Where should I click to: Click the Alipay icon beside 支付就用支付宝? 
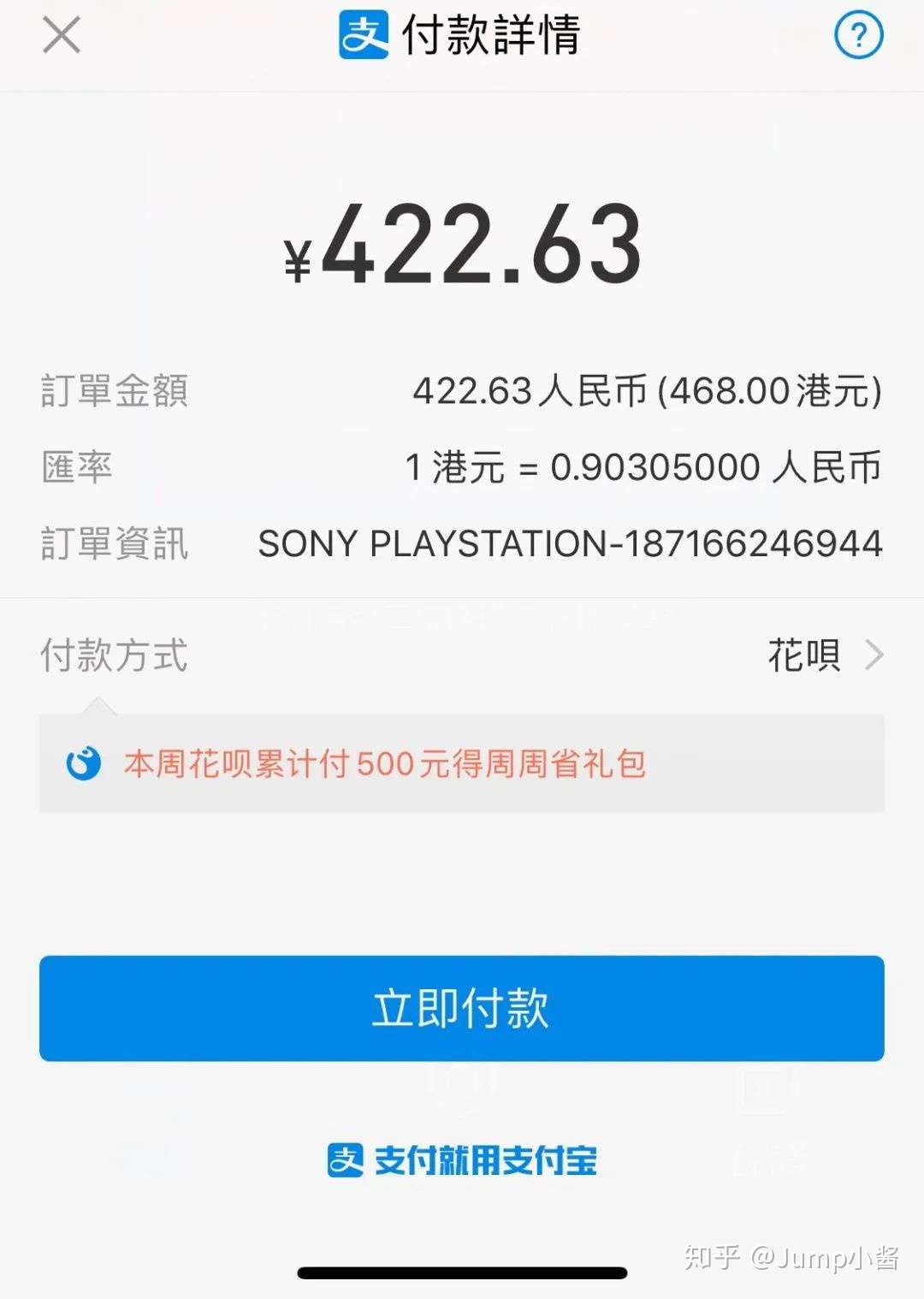[x=346, y=1161]
